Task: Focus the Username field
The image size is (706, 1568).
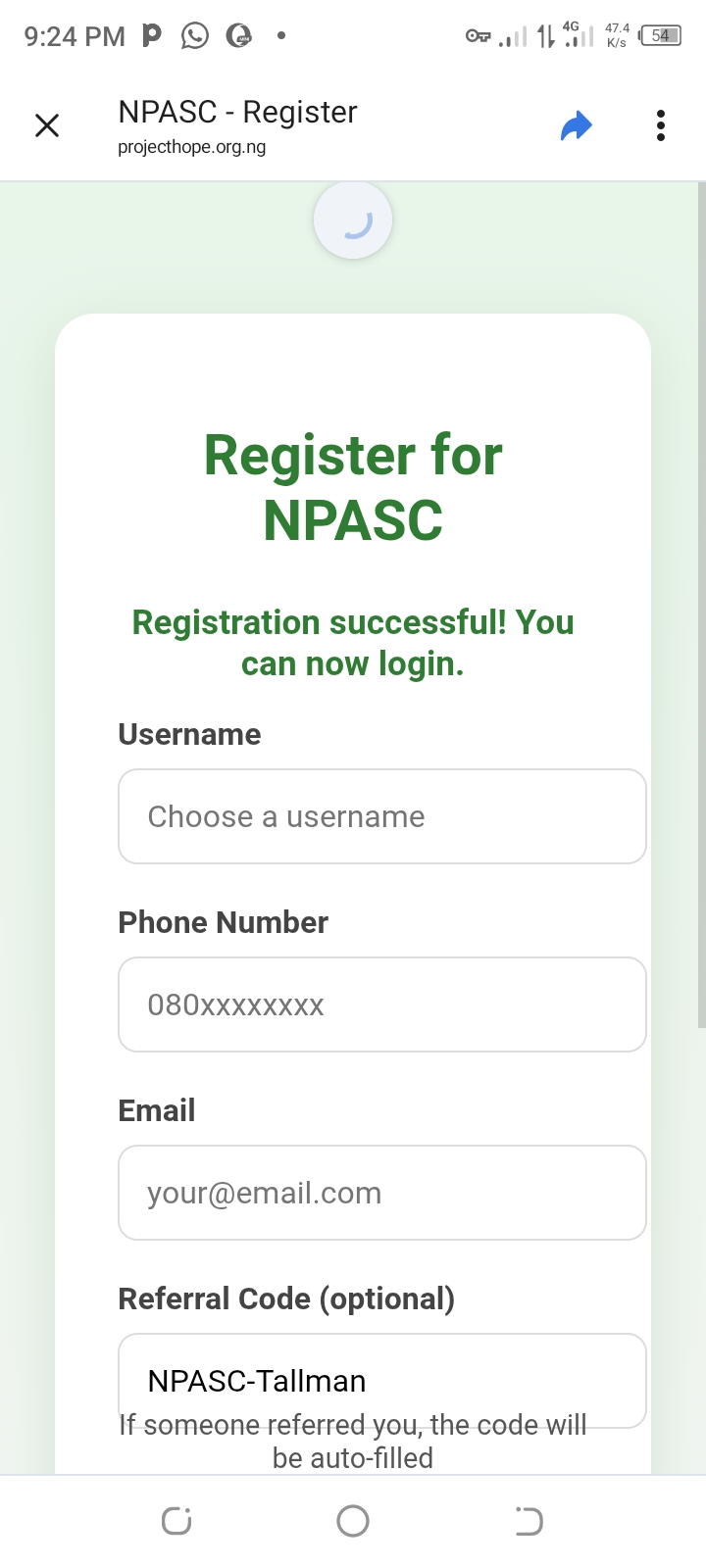Action: tap(381, 816)
